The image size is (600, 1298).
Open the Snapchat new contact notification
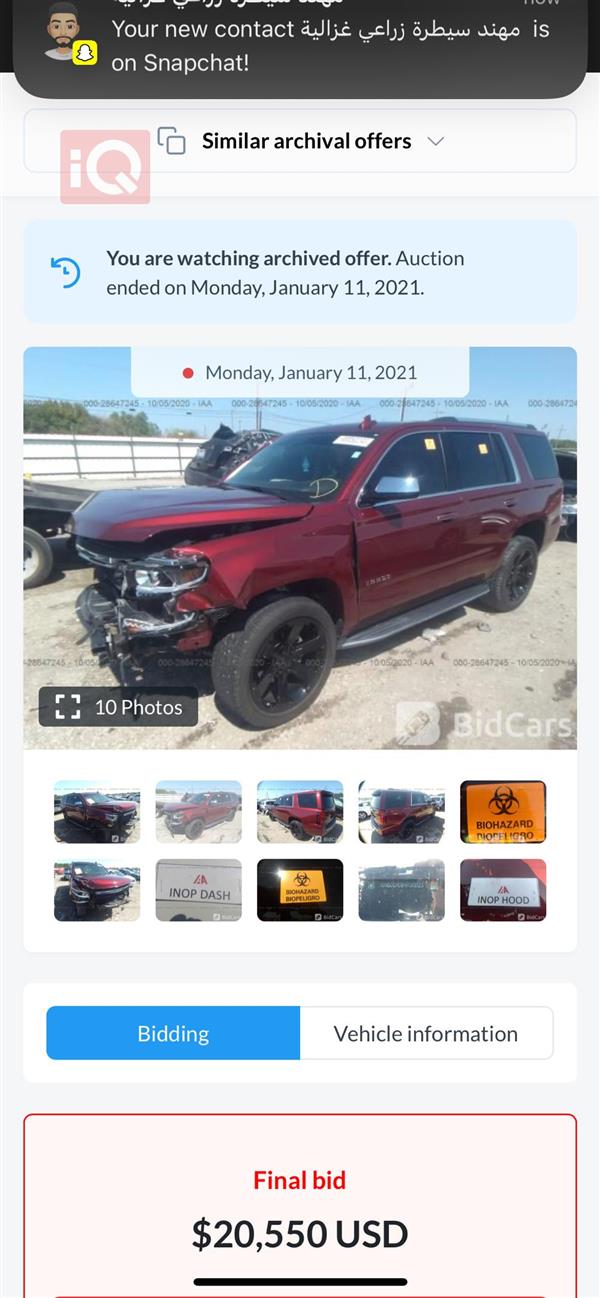300,45
